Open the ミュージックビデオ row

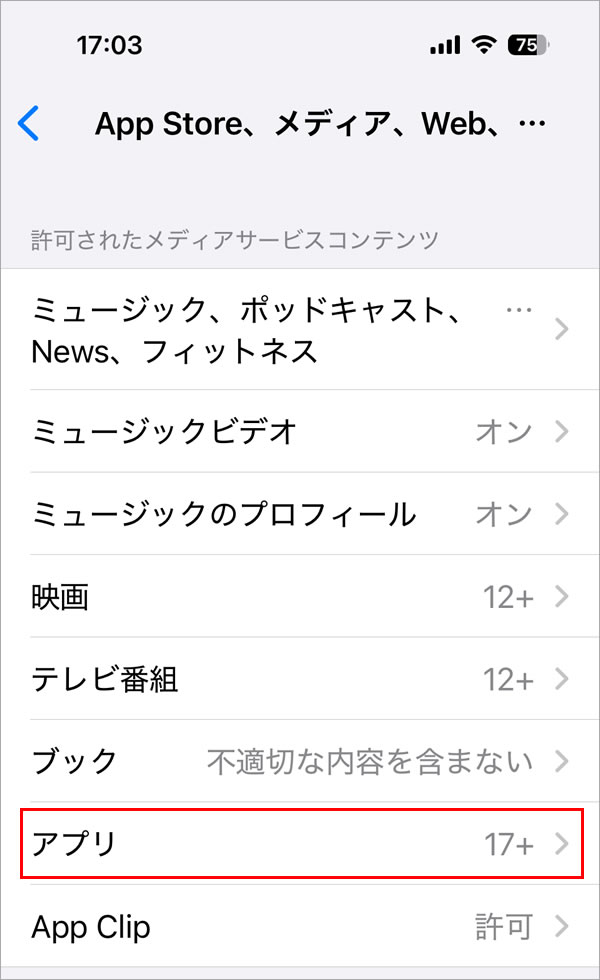[x=300, y=431]
